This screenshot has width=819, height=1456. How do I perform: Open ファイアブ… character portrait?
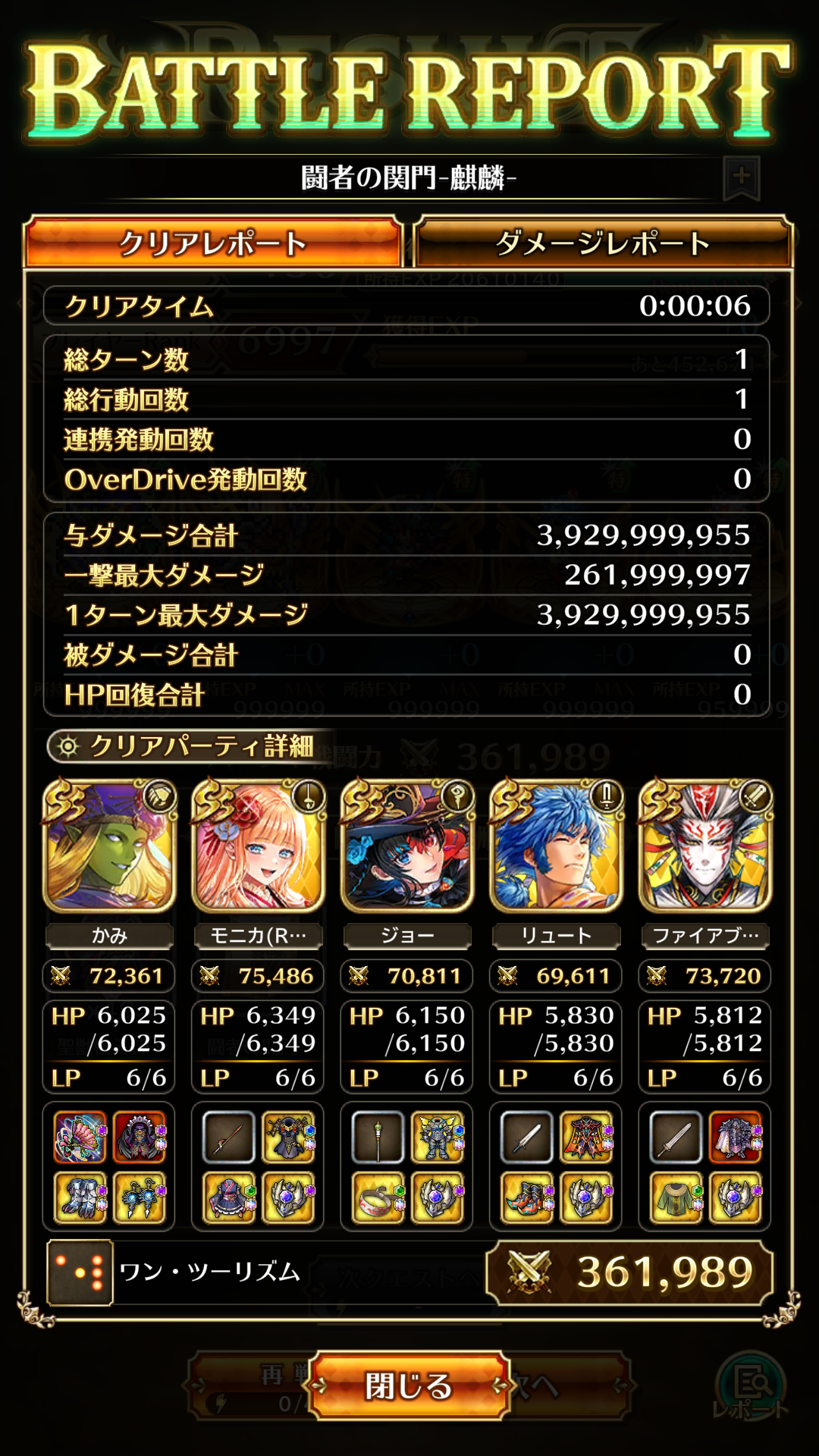pos(705,846)
